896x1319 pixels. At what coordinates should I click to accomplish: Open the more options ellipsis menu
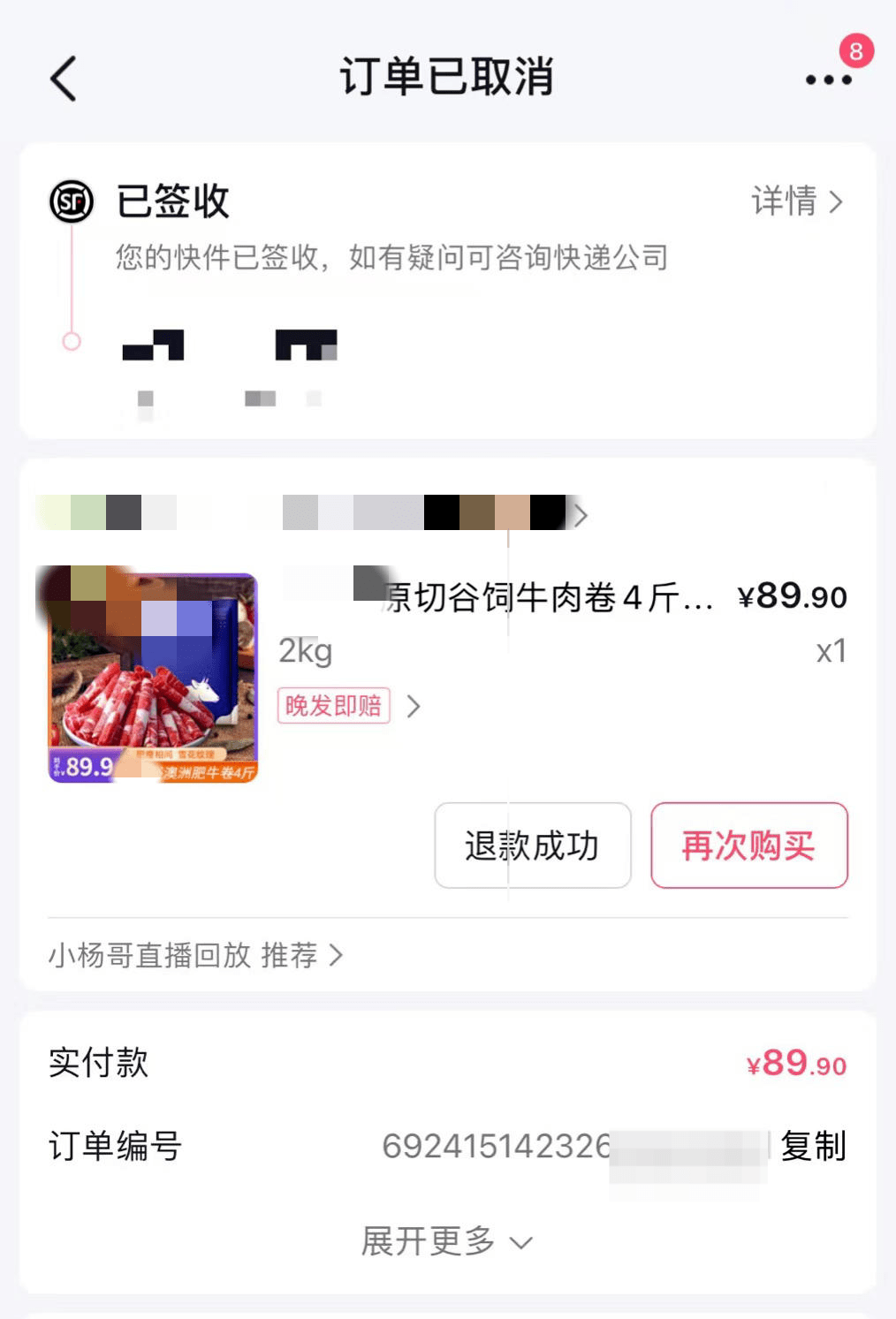point(826,80)
